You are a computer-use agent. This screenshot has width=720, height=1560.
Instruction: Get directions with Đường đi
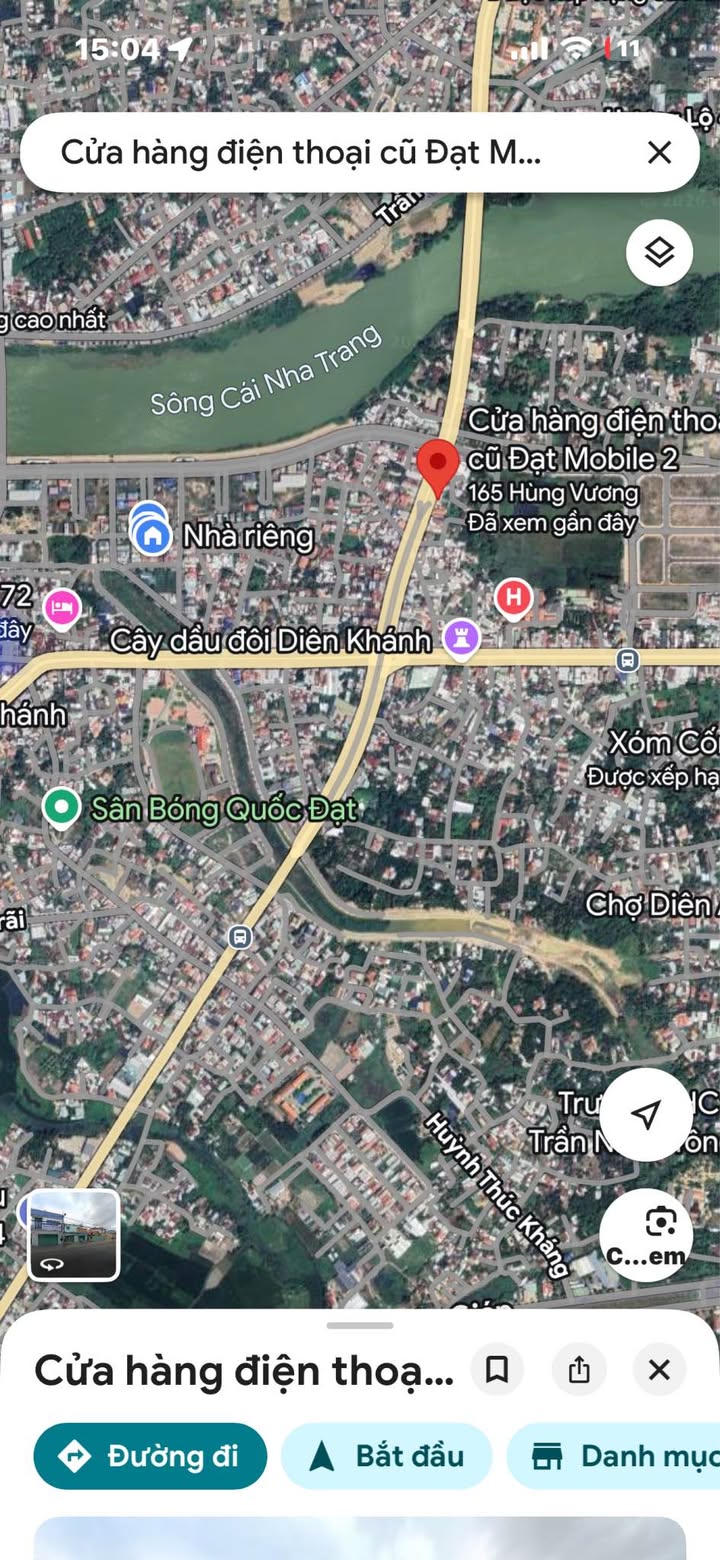(150, 1456)
